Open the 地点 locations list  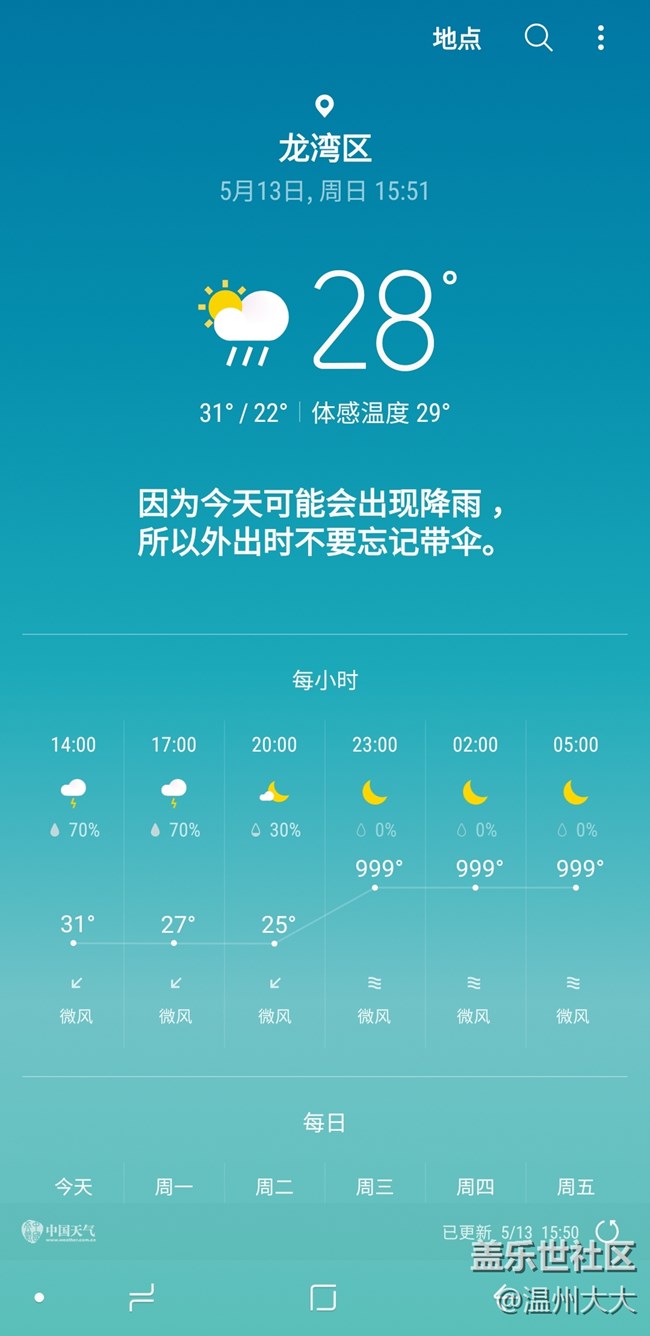457,39
